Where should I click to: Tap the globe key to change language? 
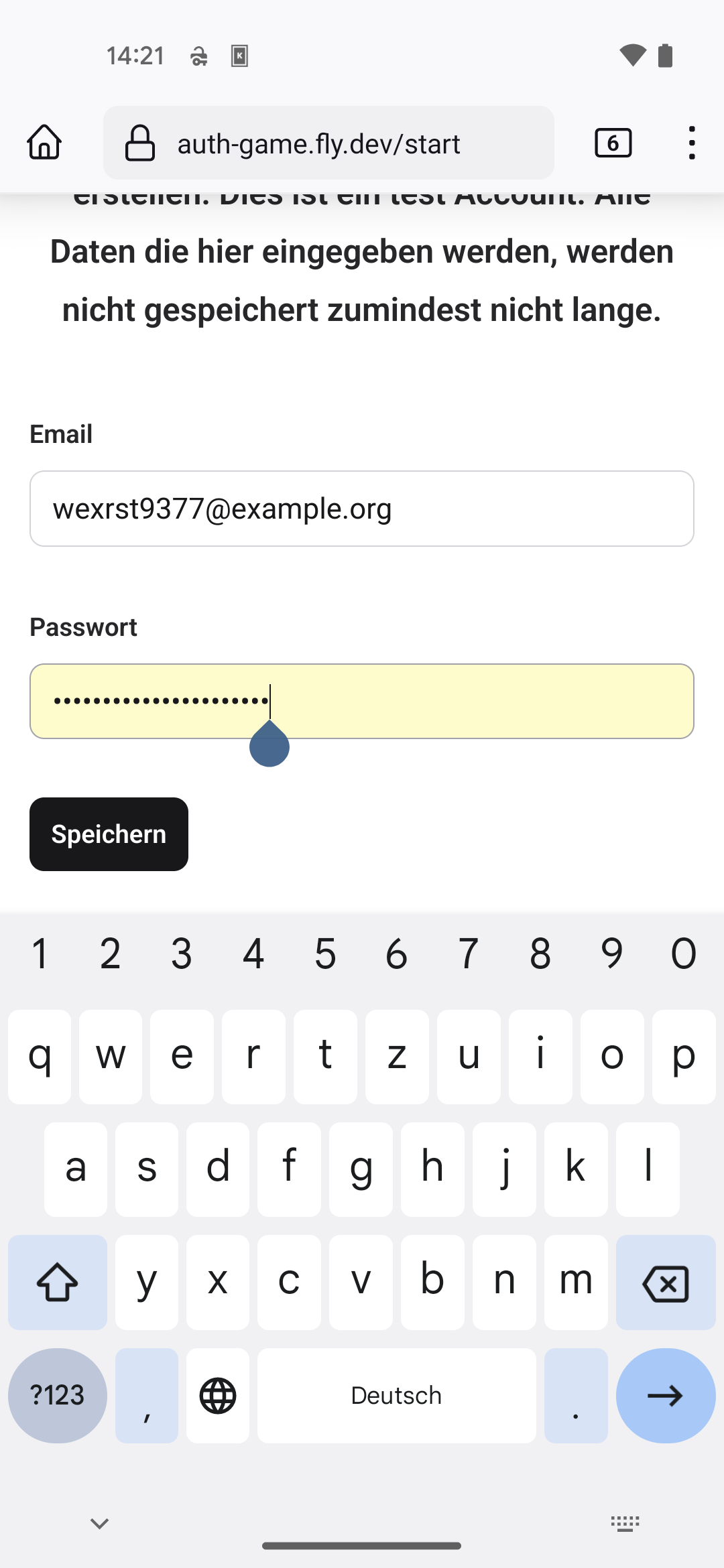click(218, 1395)
